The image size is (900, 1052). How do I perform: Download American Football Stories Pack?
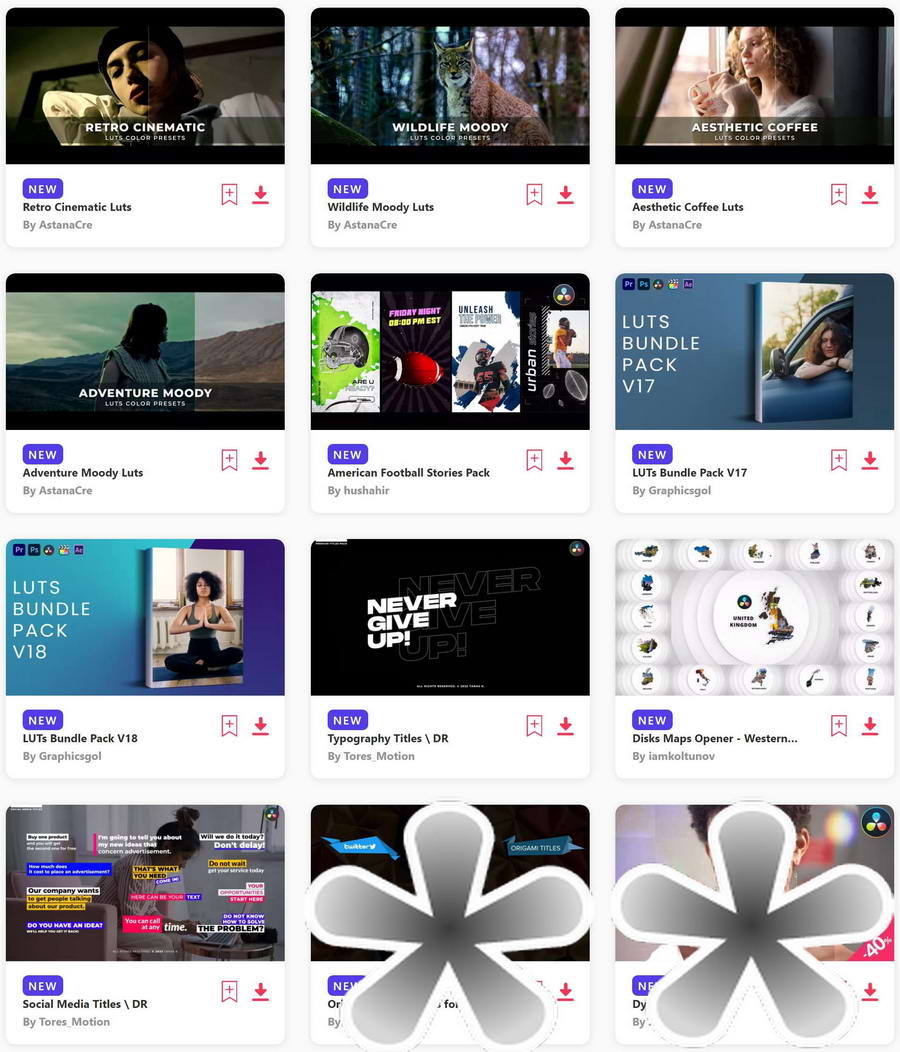pos(566,460)
